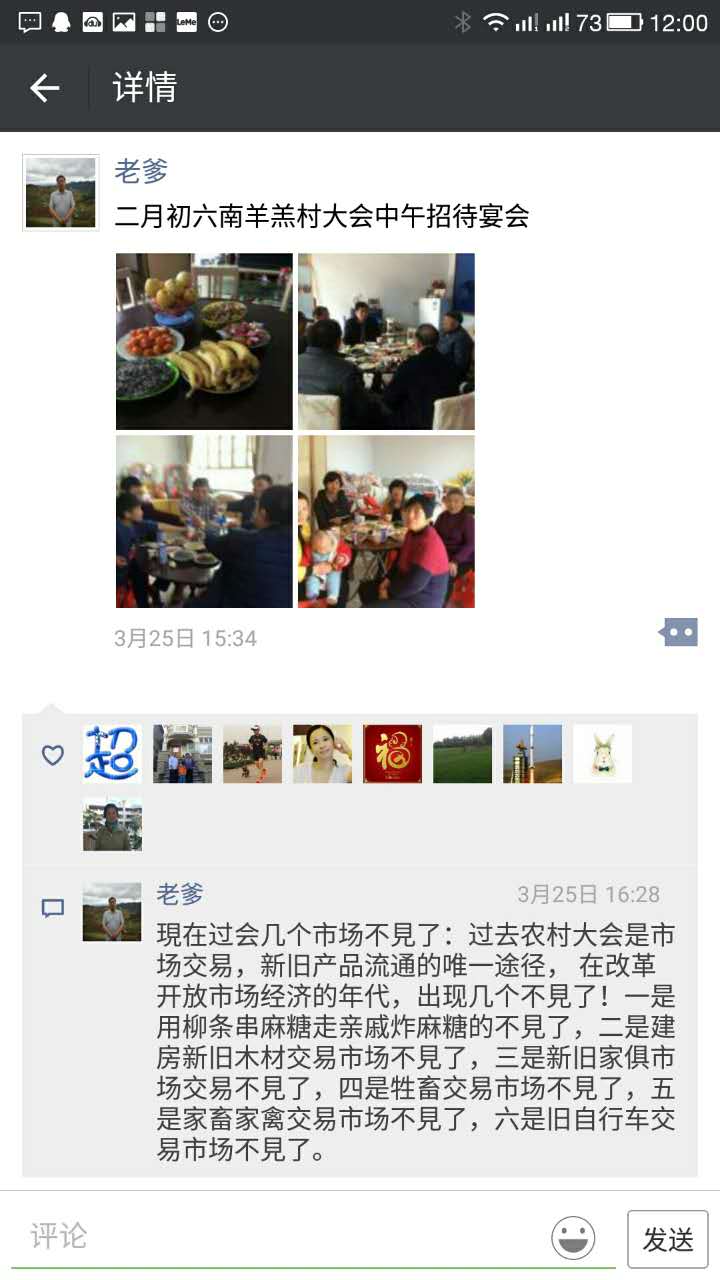Screen dimensions: 720x1280
Task: Open the liker with the red 福 avatar
Action: tap(392, 754)
